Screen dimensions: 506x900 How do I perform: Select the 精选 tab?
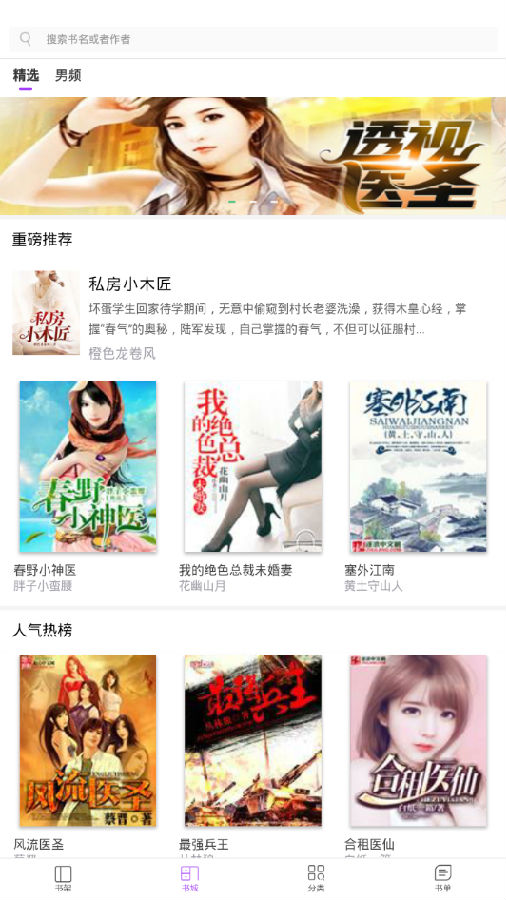pyautogui.click(x=26, y=75)
